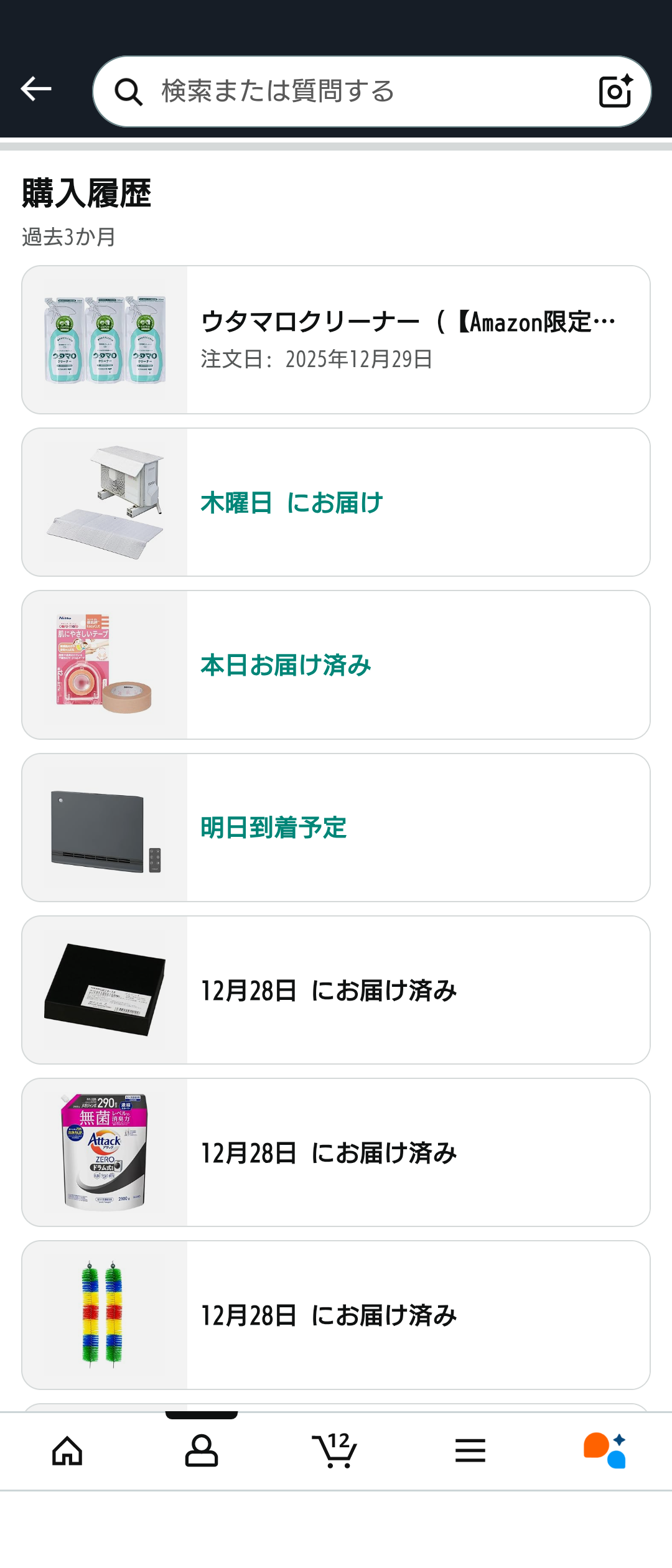This screenshot has height=1568, width=672.
Task: Go back with the arrow icon
Action: 36,90
